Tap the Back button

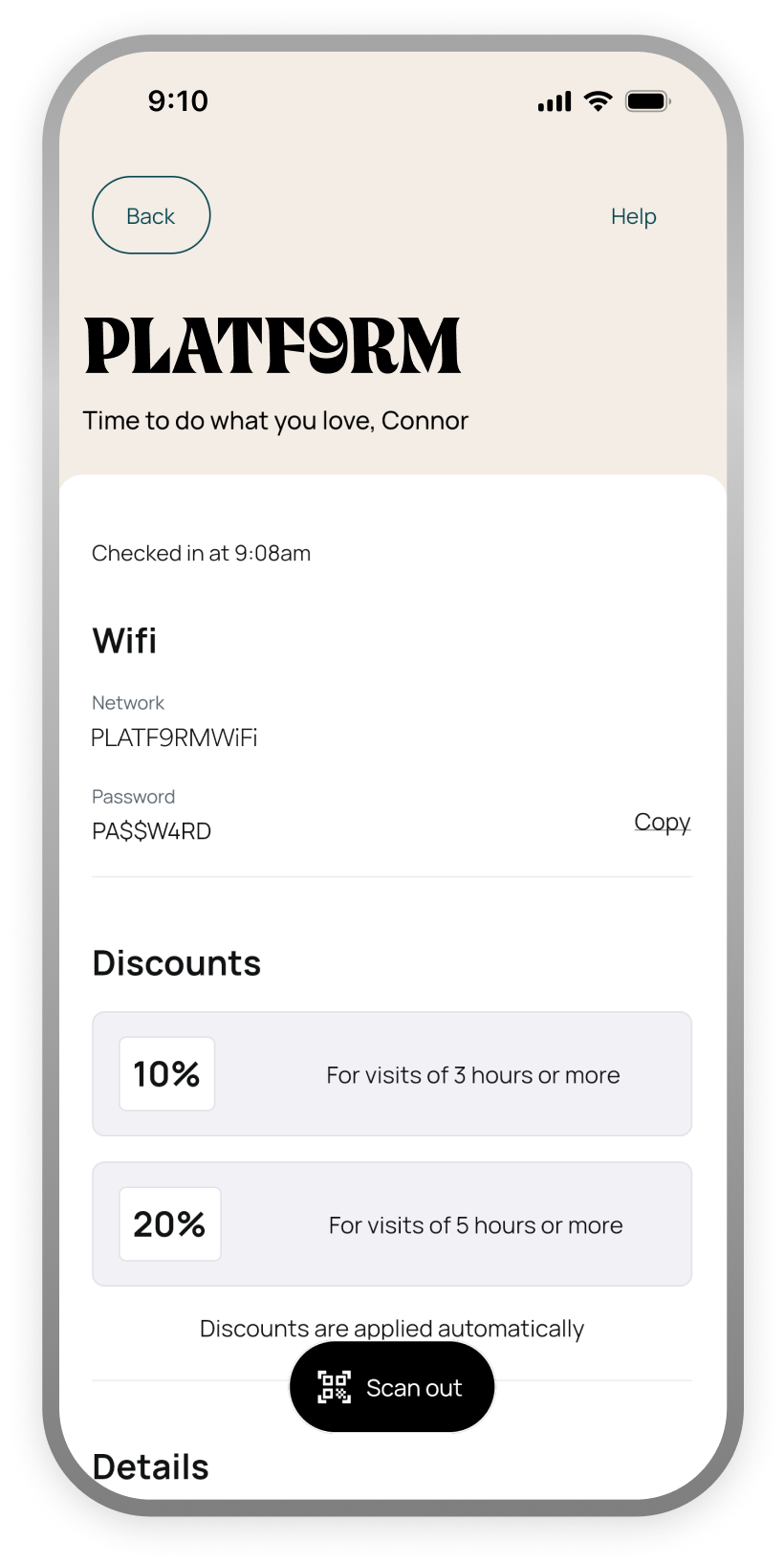pyautogui.click(x=151, y=215)
